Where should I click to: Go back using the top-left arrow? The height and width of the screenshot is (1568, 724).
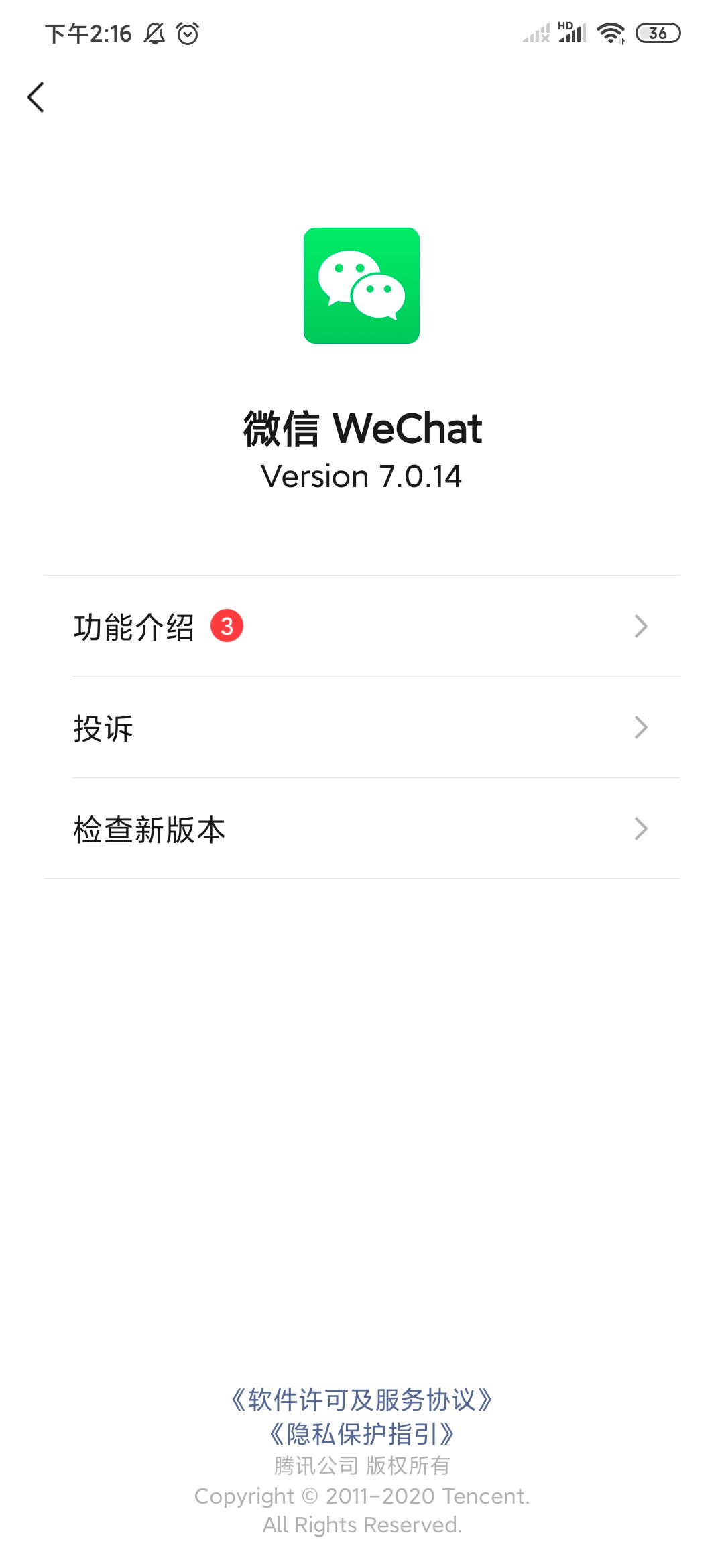[36, 98]
